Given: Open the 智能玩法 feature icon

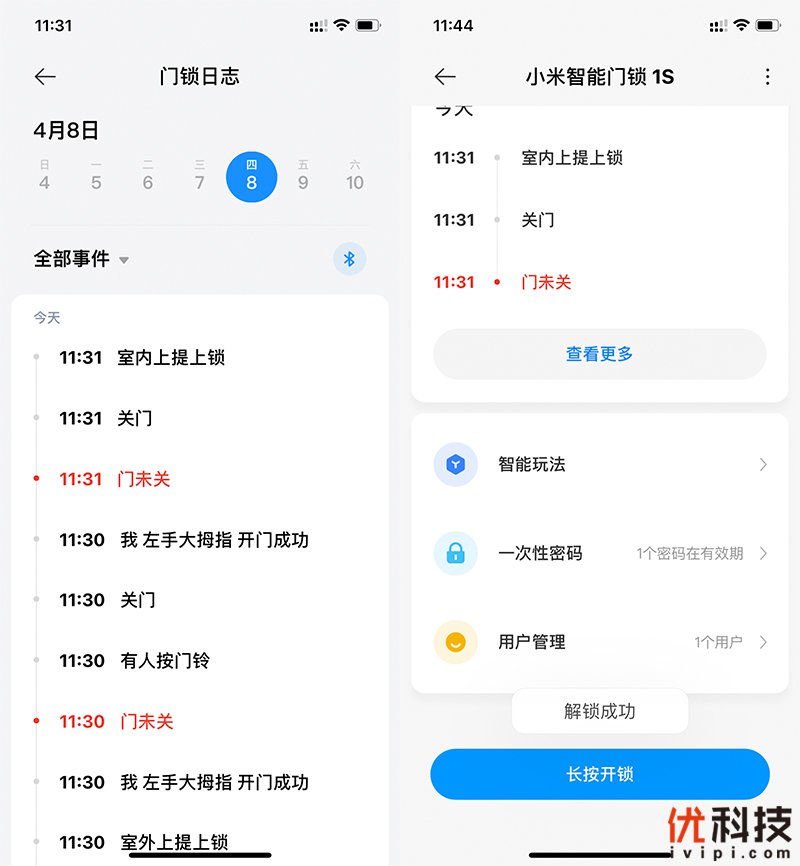Looking at the screenshot, I should pyautogui.click(x=456, y=464).
